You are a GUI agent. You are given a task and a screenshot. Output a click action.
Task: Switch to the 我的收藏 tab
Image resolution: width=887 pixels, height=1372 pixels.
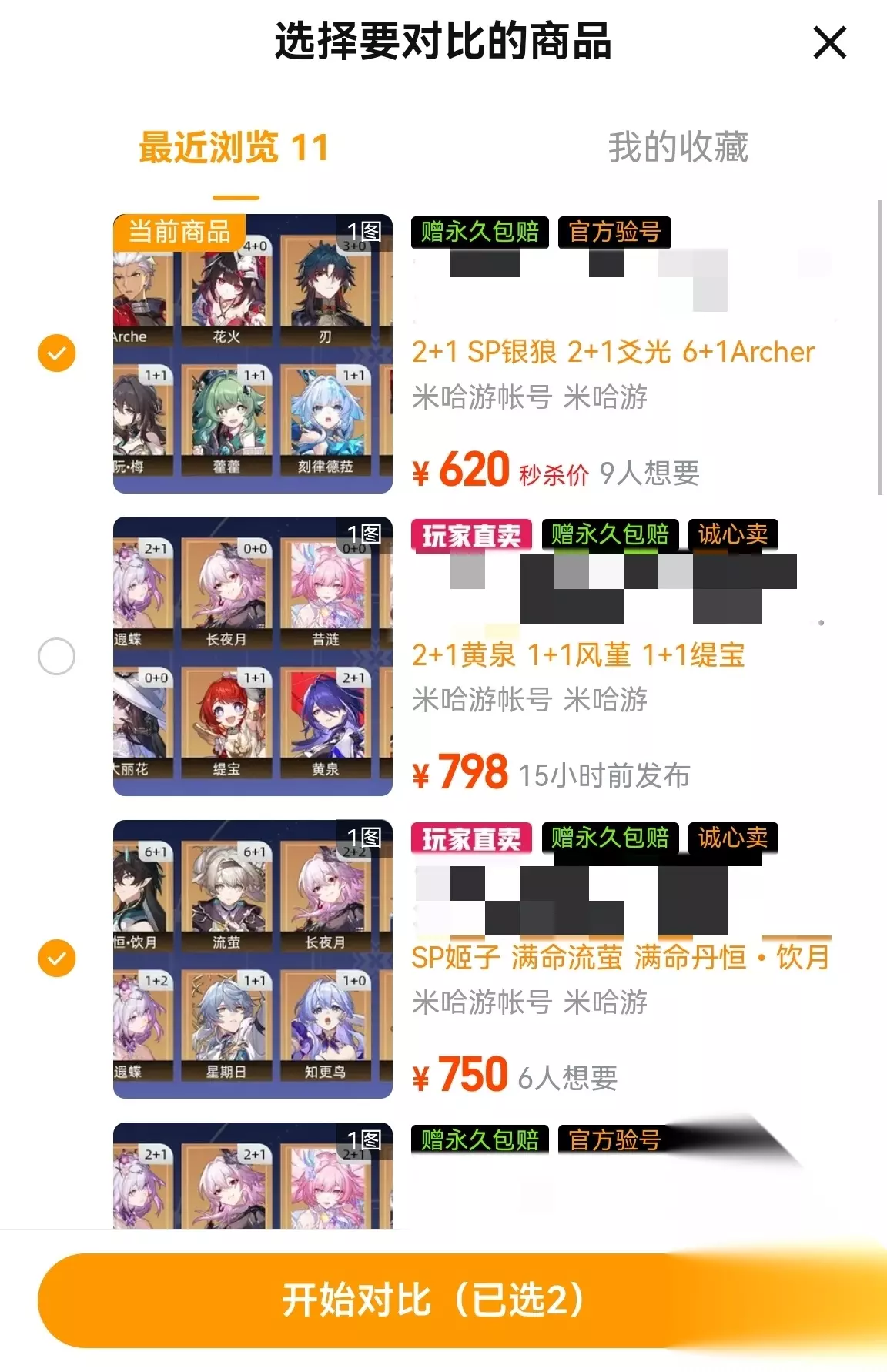click(678, 147)
